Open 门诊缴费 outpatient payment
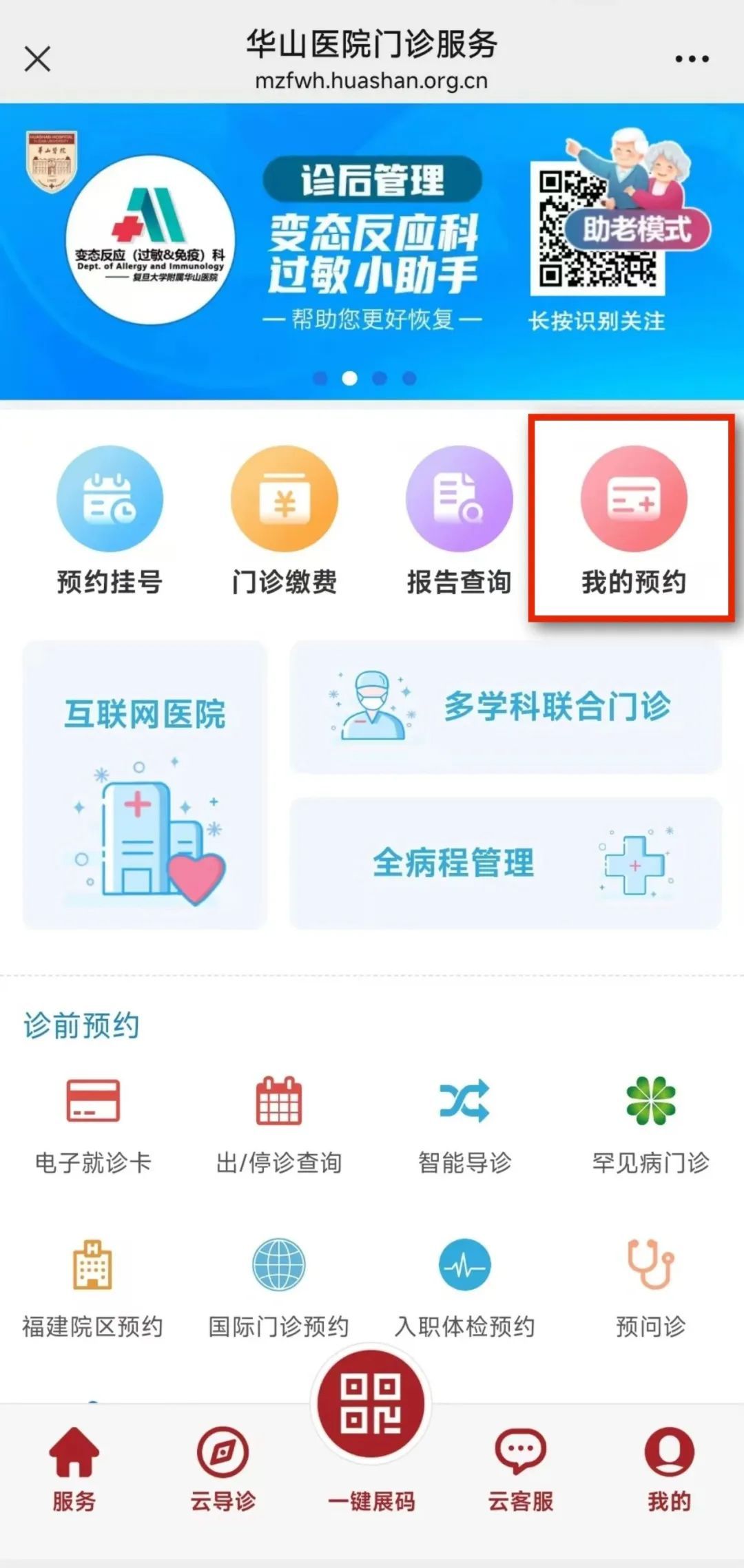Screen dimensions: 744x1568 pos(285,520)
